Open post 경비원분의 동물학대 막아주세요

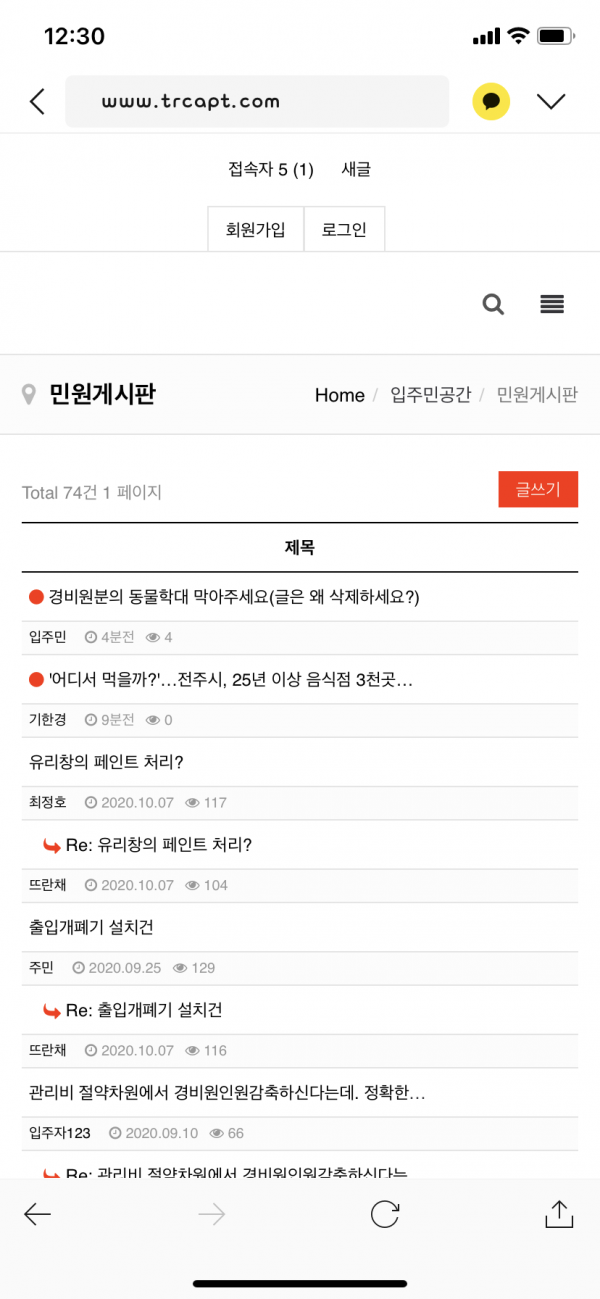234,597
